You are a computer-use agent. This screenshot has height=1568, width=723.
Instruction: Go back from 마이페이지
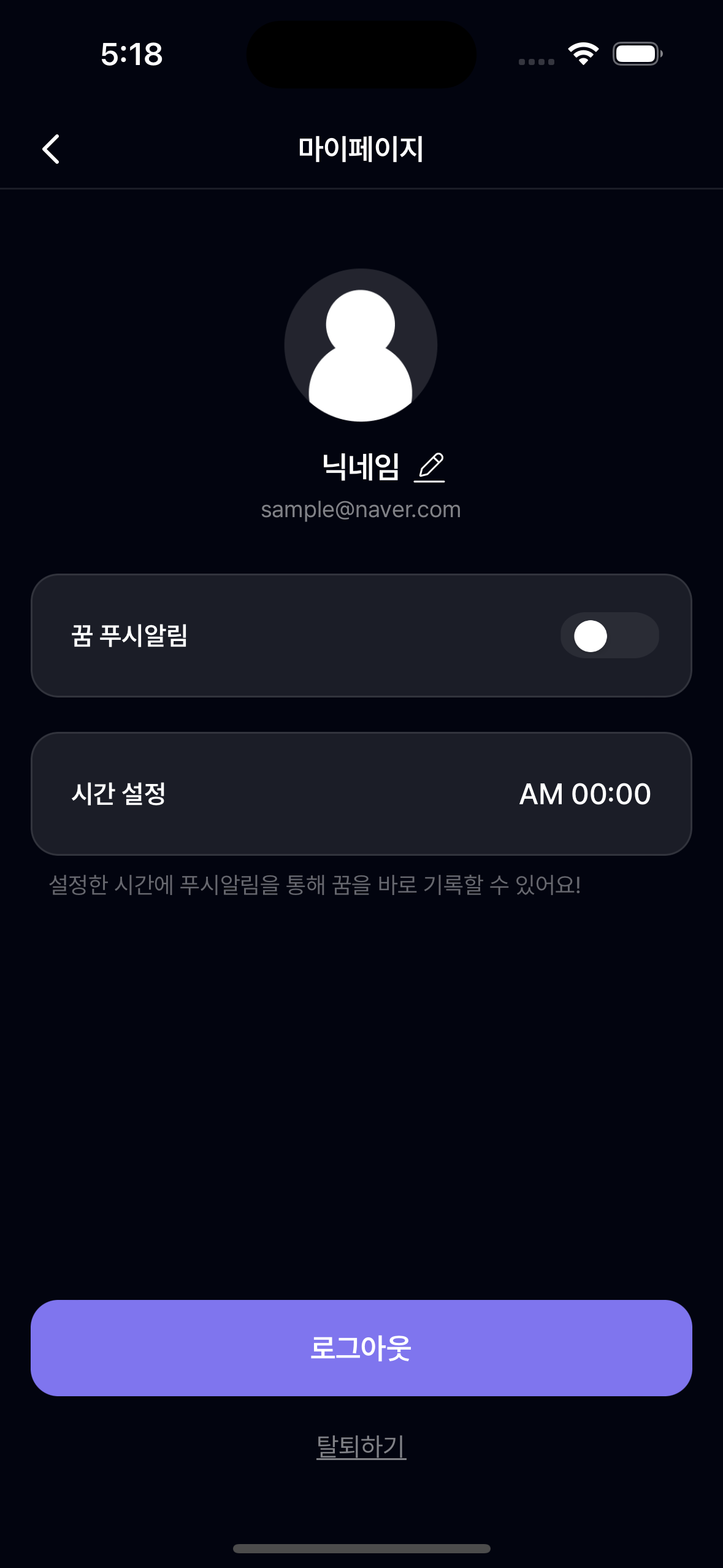pyautogui.click(x=51, y=149)
